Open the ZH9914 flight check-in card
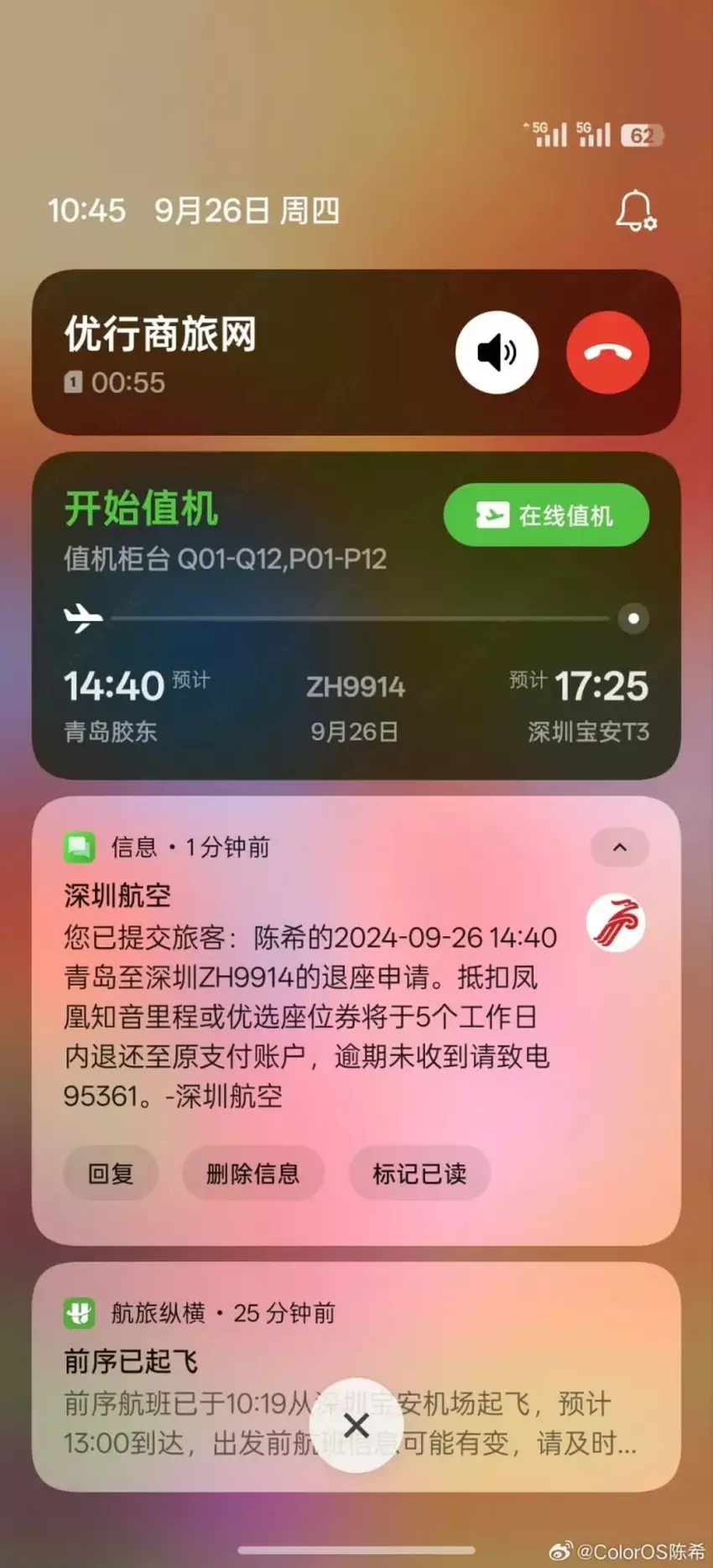713x1568 pixels. 356,688
